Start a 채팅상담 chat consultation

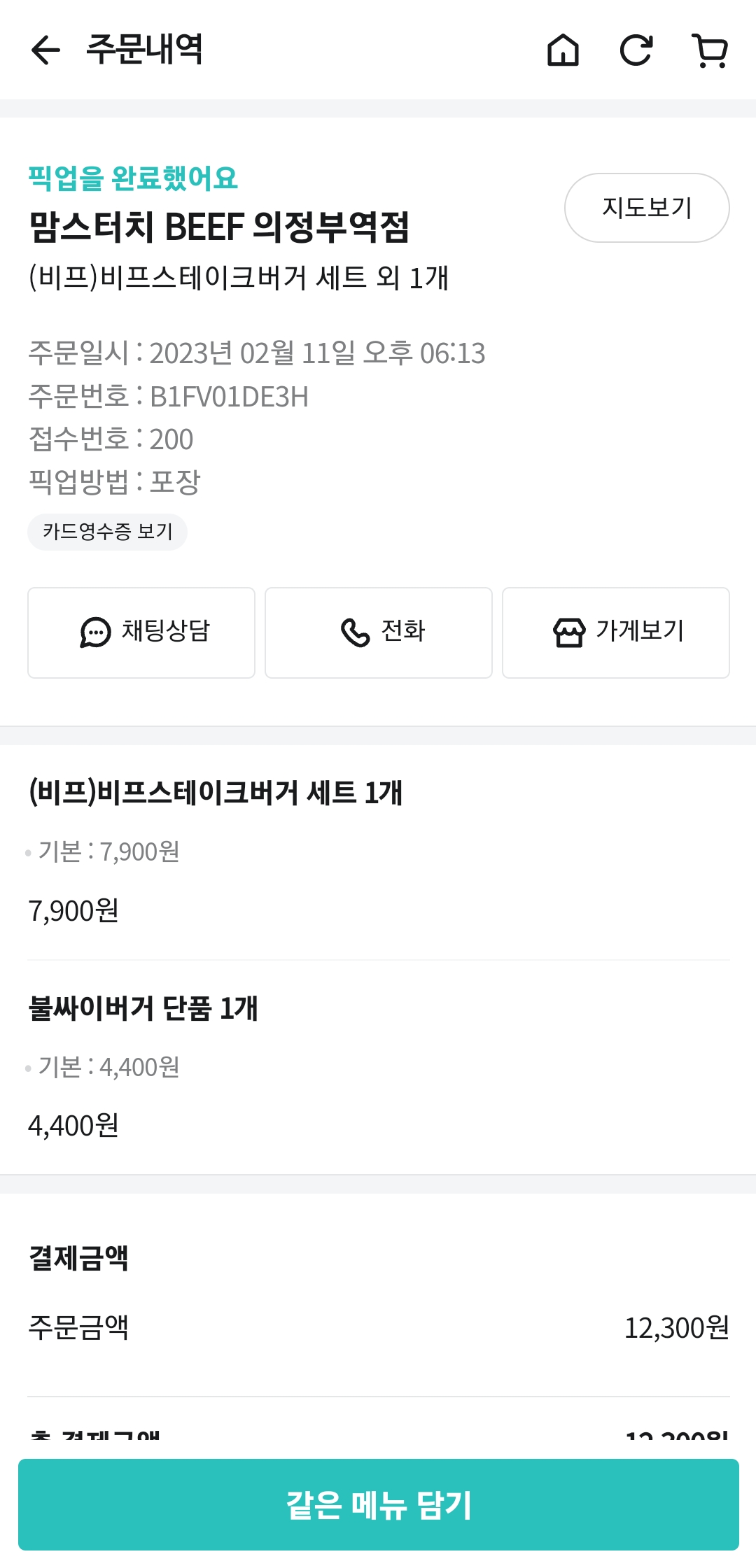pyautogui.click(x=141, y=633)
